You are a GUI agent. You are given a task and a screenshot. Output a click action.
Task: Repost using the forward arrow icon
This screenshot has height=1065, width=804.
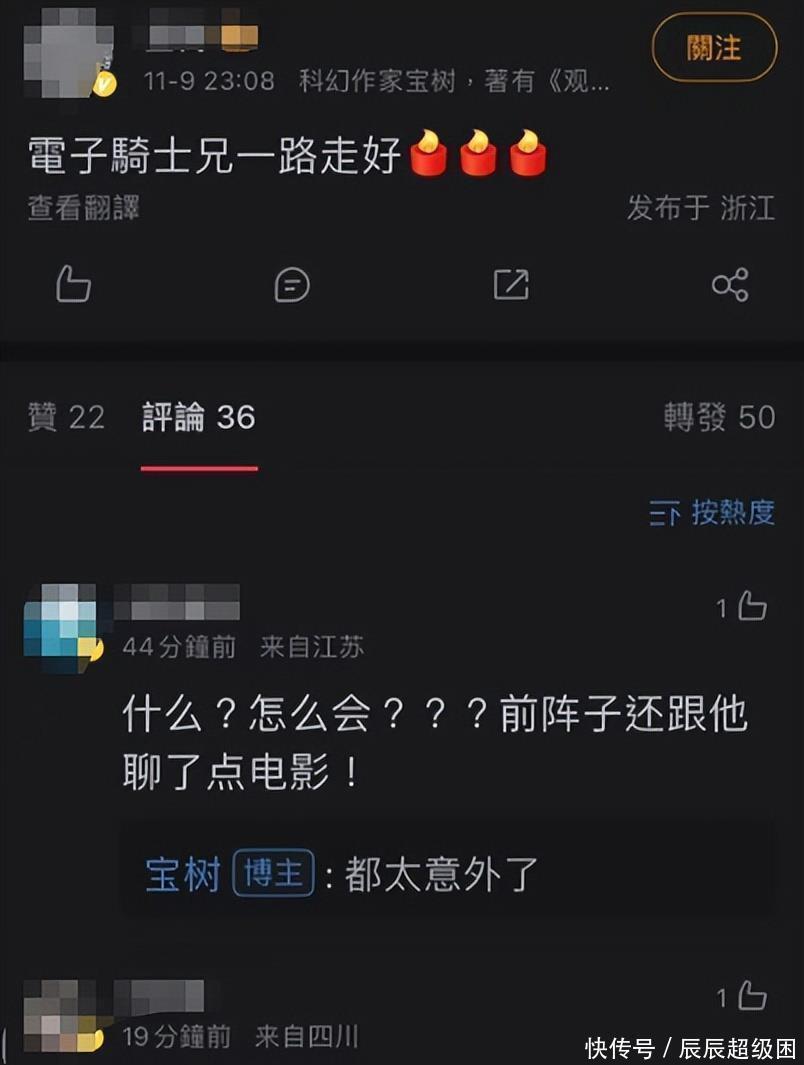[x=511, y=285]
